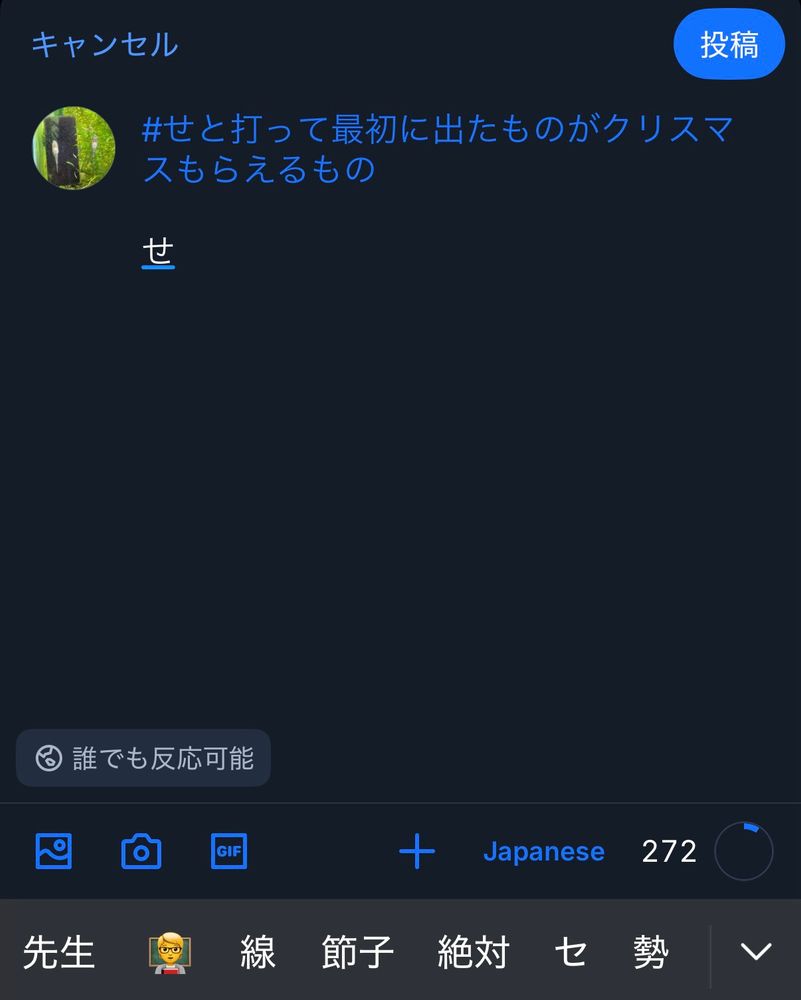Choose the 線 conversion candidate
The width and height of the screenshot is (801, 1000).
coord(258,952)
